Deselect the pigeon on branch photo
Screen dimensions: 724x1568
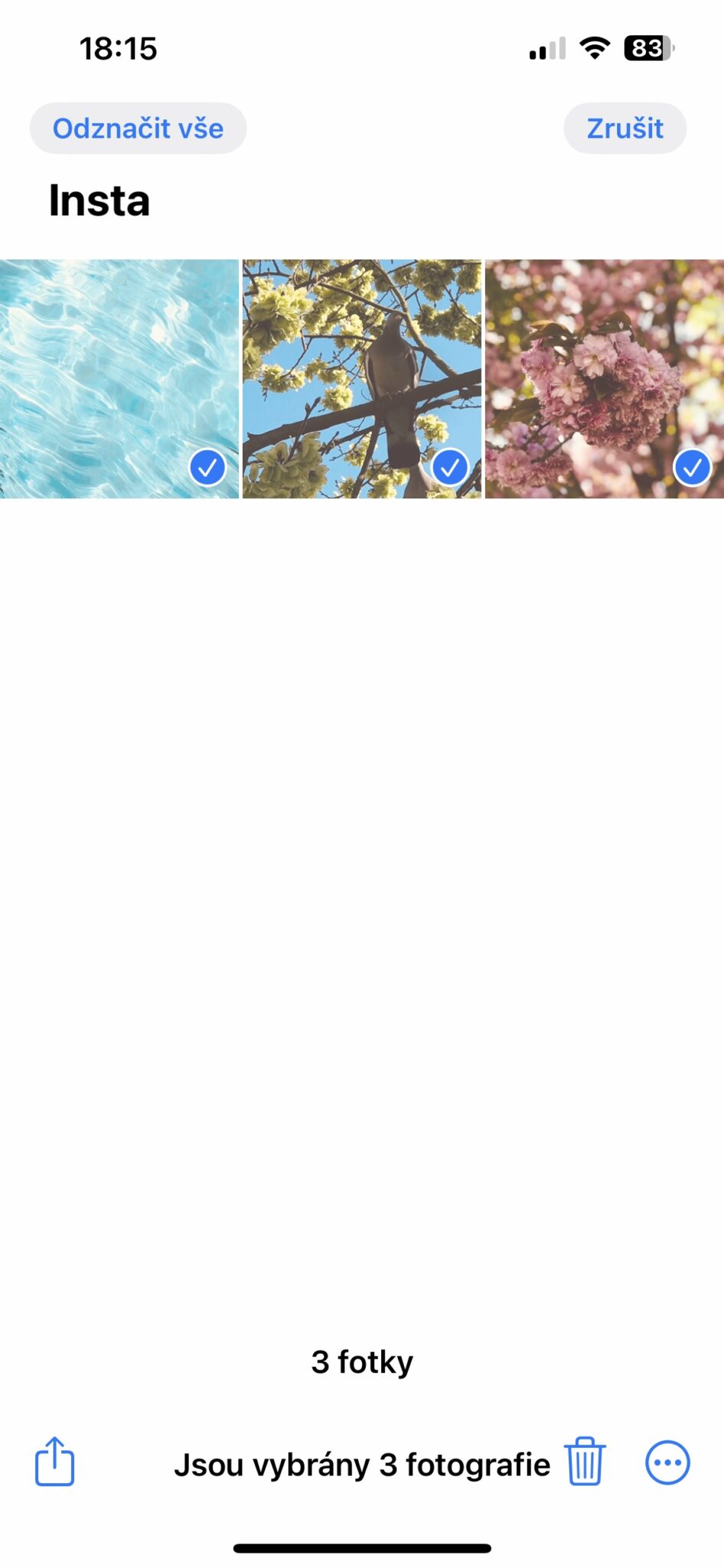point(362,379)
